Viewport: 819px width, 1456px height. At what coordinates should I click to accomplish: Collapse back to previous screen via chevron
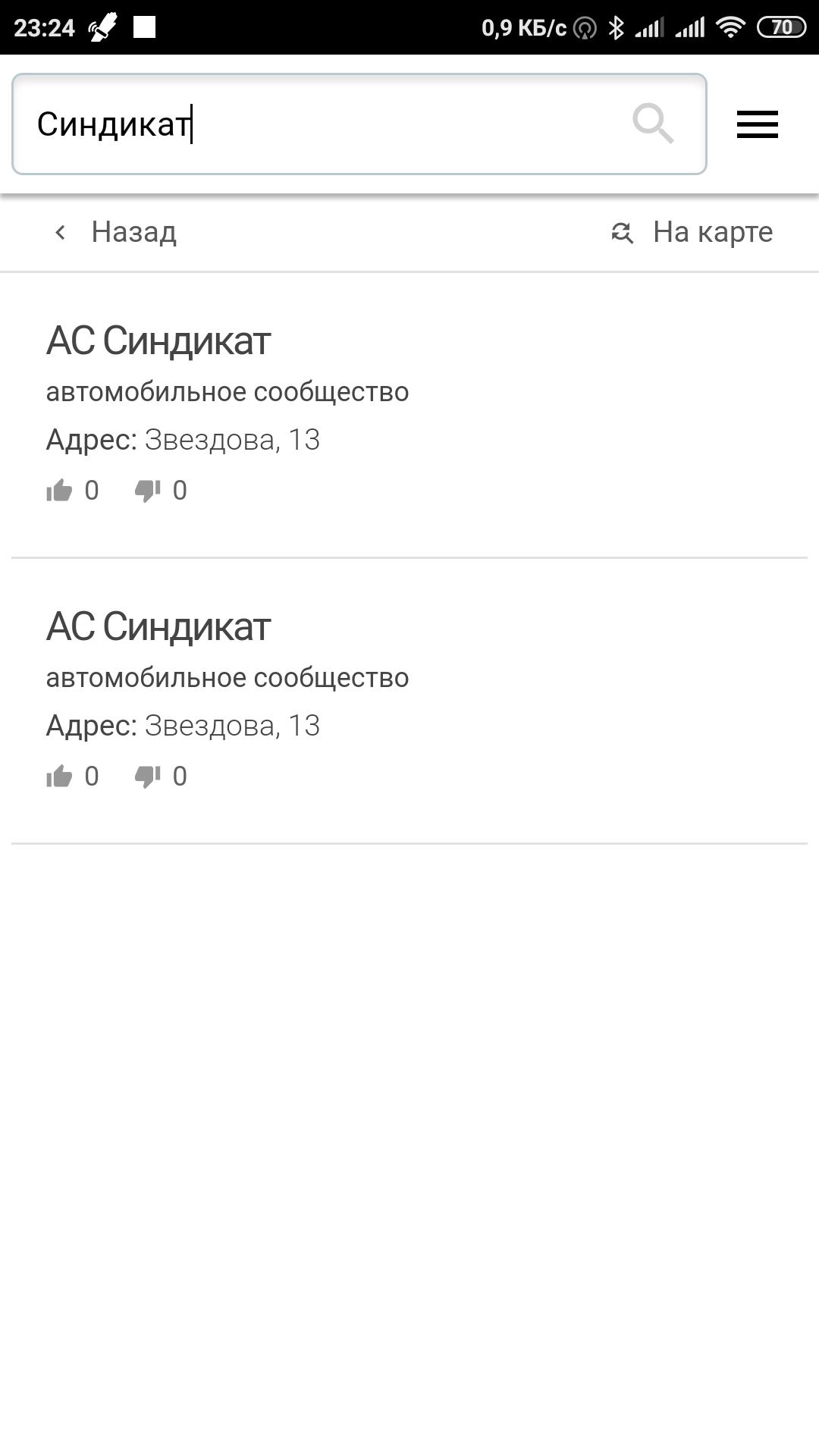61,232
